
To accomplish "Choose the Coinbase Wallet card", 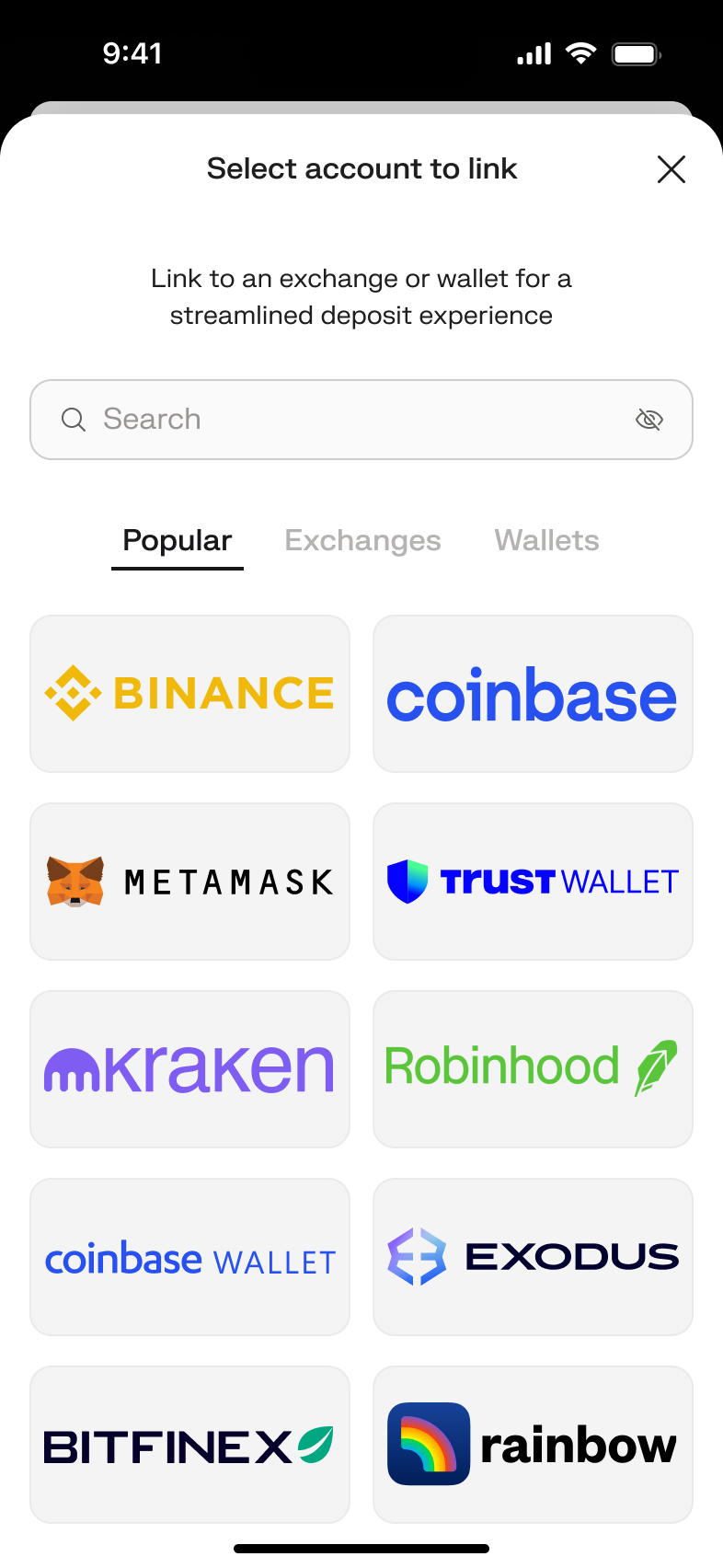I will tap(189, 1257).
